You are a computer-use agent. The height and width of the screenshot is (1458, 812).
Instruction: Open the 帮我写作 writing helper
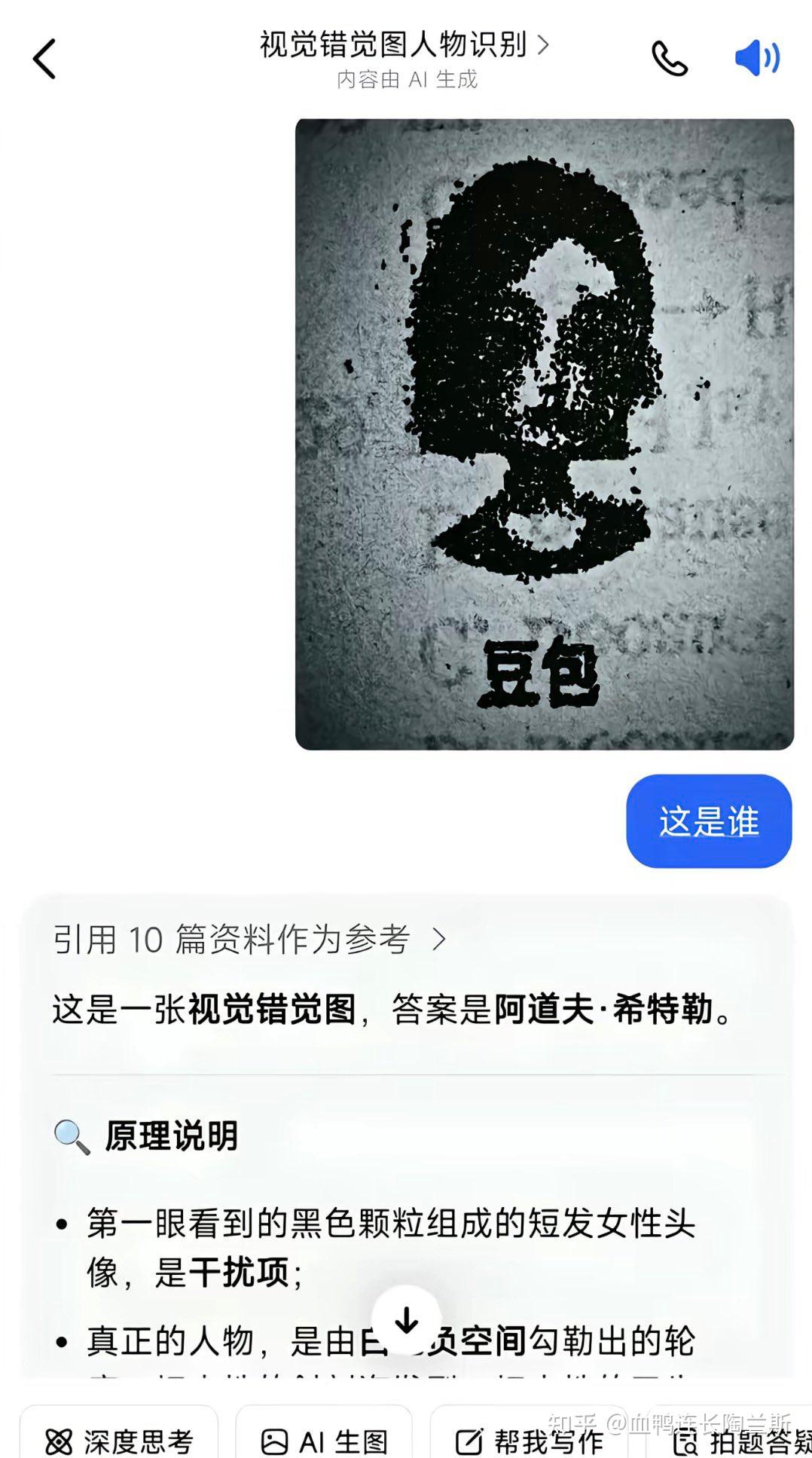530,1441
